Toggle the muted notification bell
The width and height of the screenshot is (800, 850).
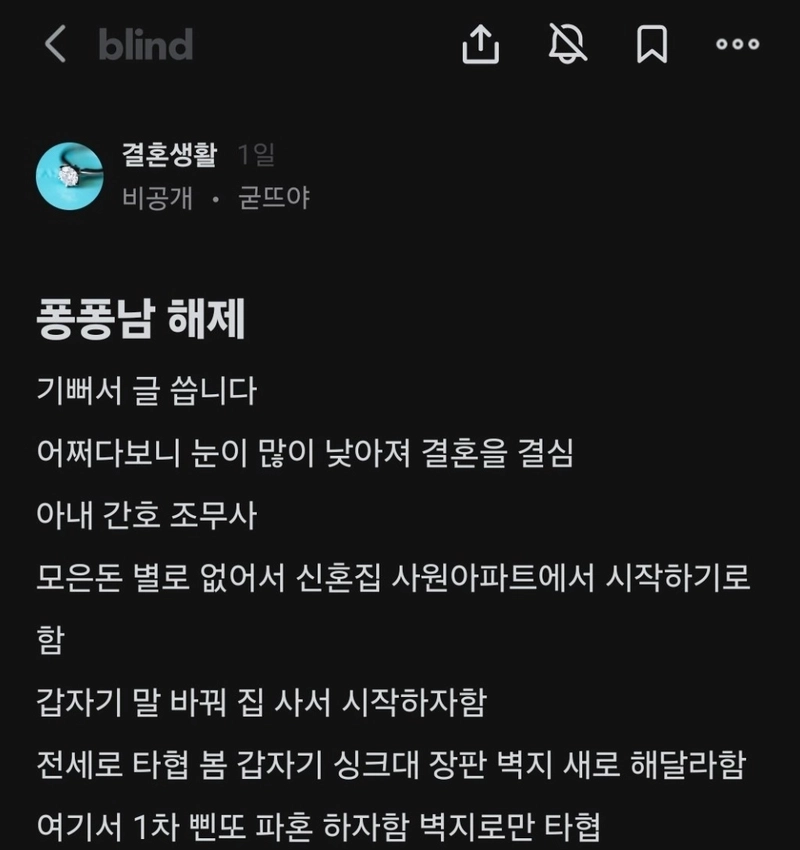[x=568, y=44]
